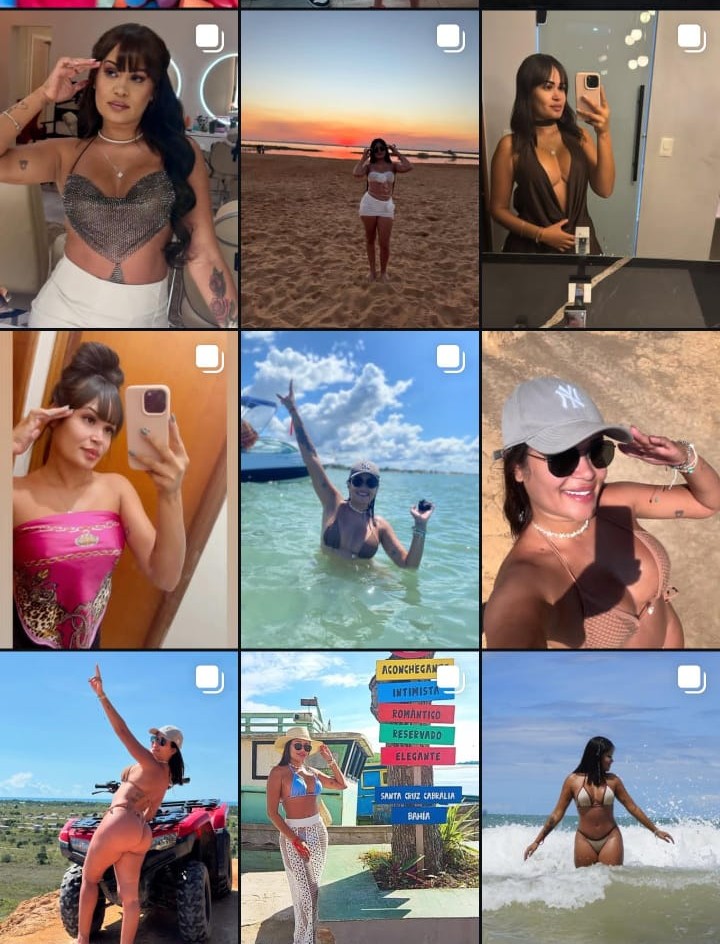Open the Santa Cruz Cabrália signpost post
This screenshot has width=720, height=944.
point(359,800)
